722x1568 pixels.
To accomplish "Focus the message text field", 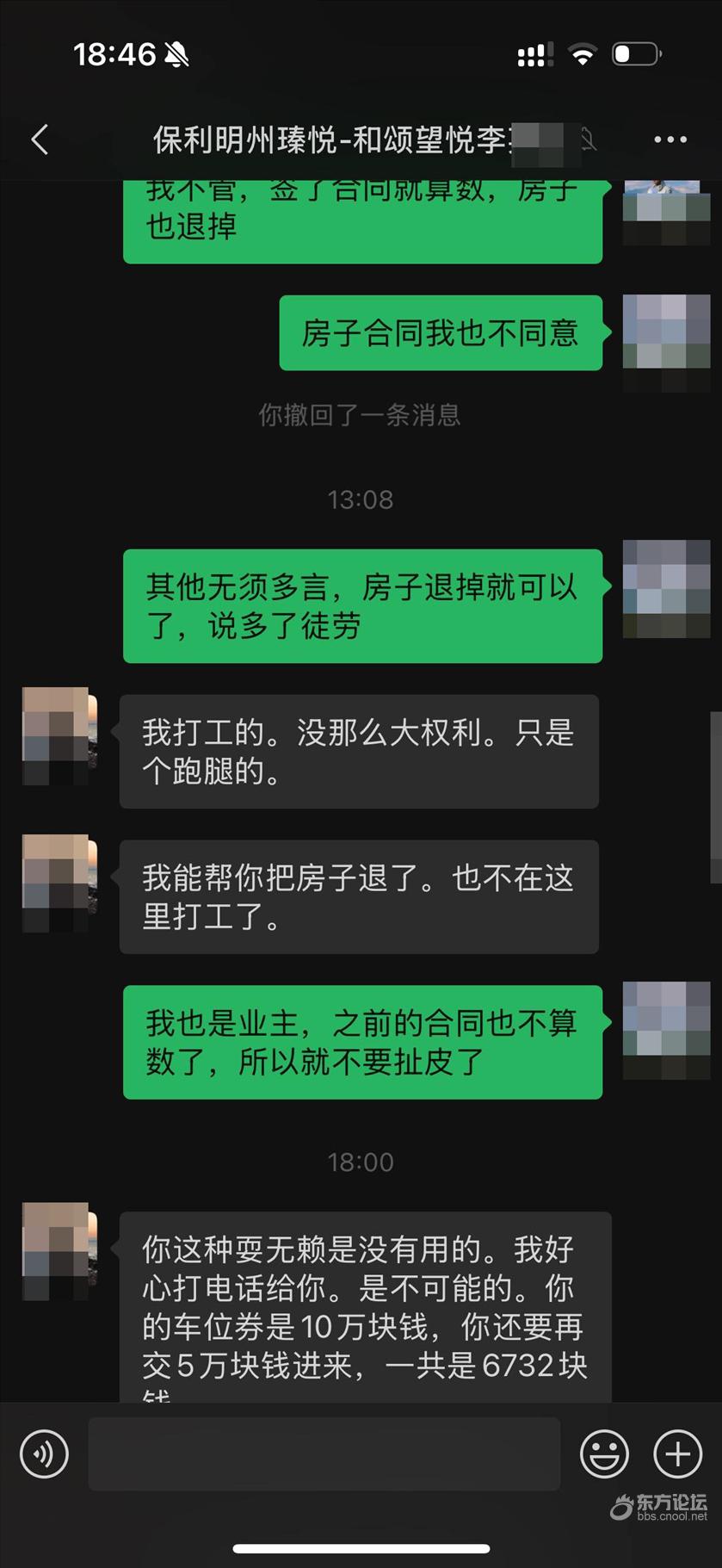I will pyautogui.click(x=324, y=1453).
